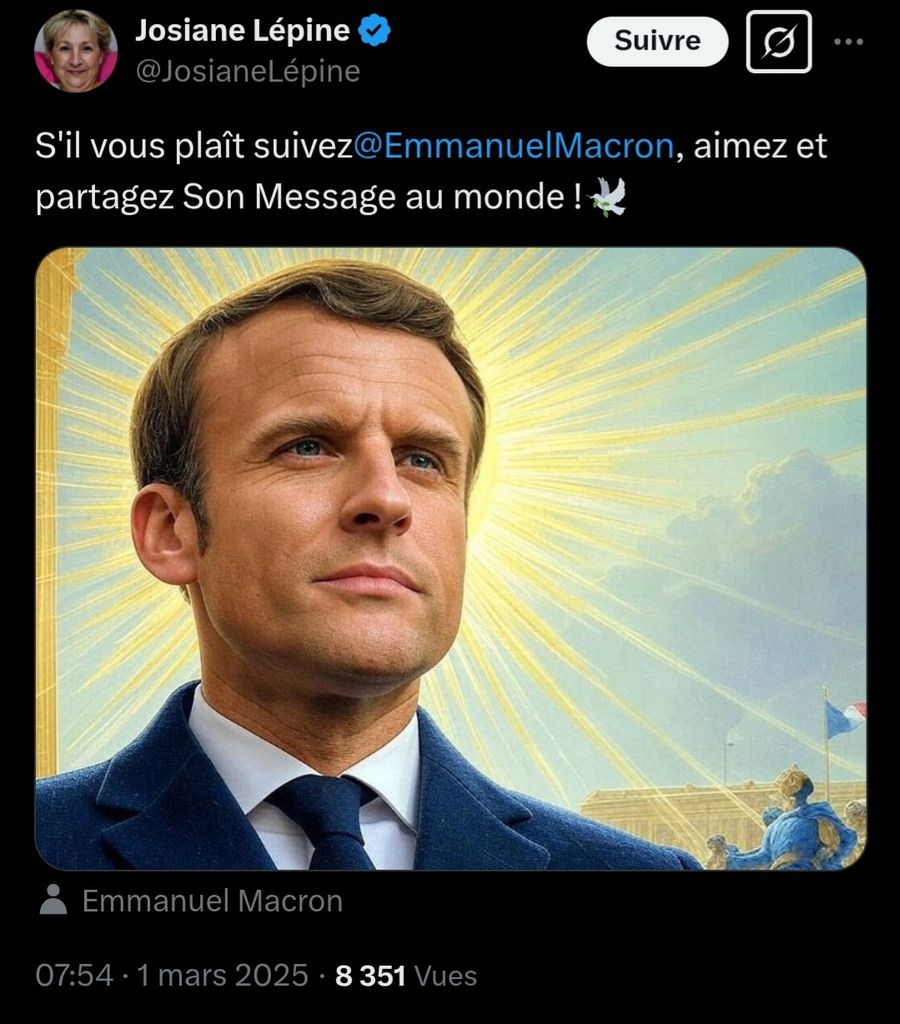The width and height of the screenshot is (900, 1024).
Task: Open Josiane Lépine's profile by name
Action: click(242, 31)
